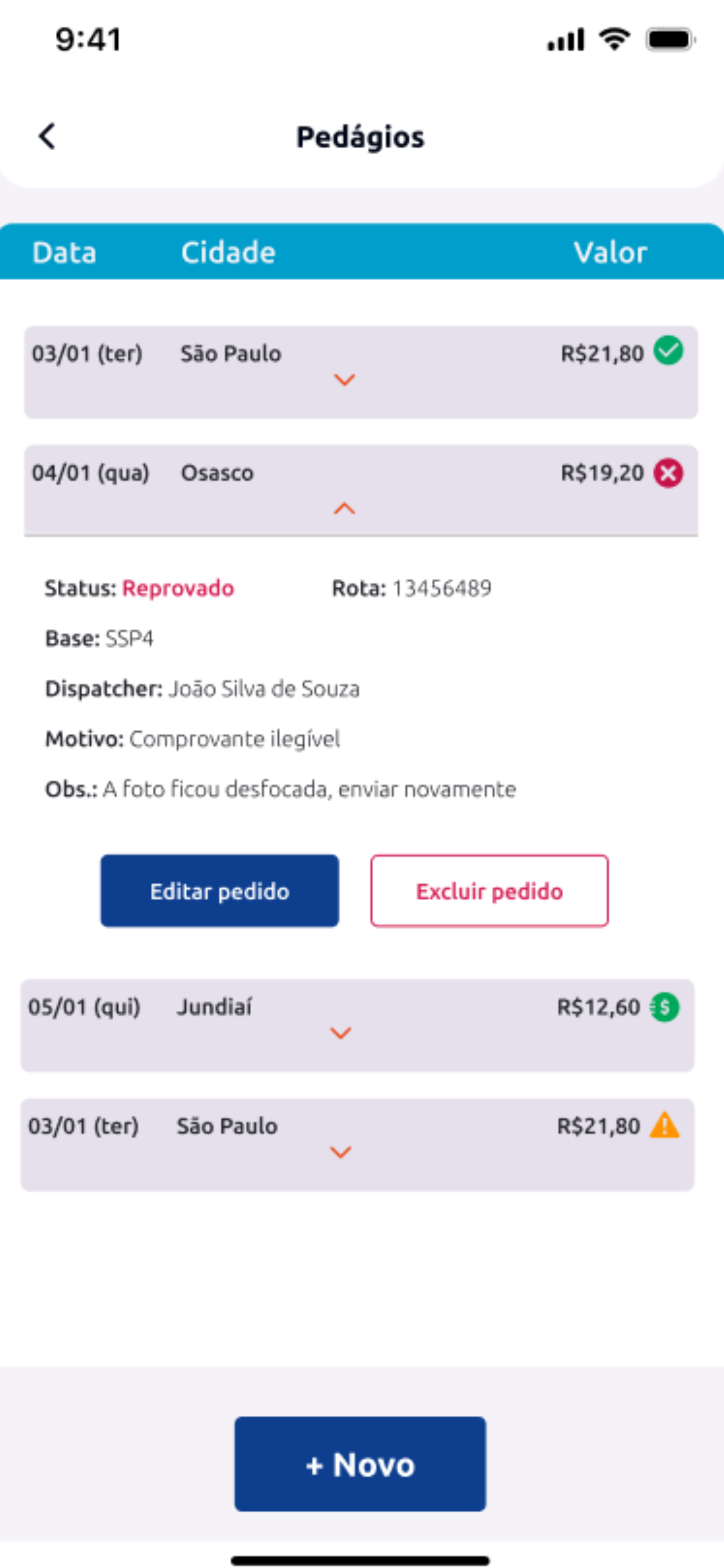724x1568 pixels.
Task: Delete the request with Excluir pedido
Action: pyautogui.click(x=489, y=890)
